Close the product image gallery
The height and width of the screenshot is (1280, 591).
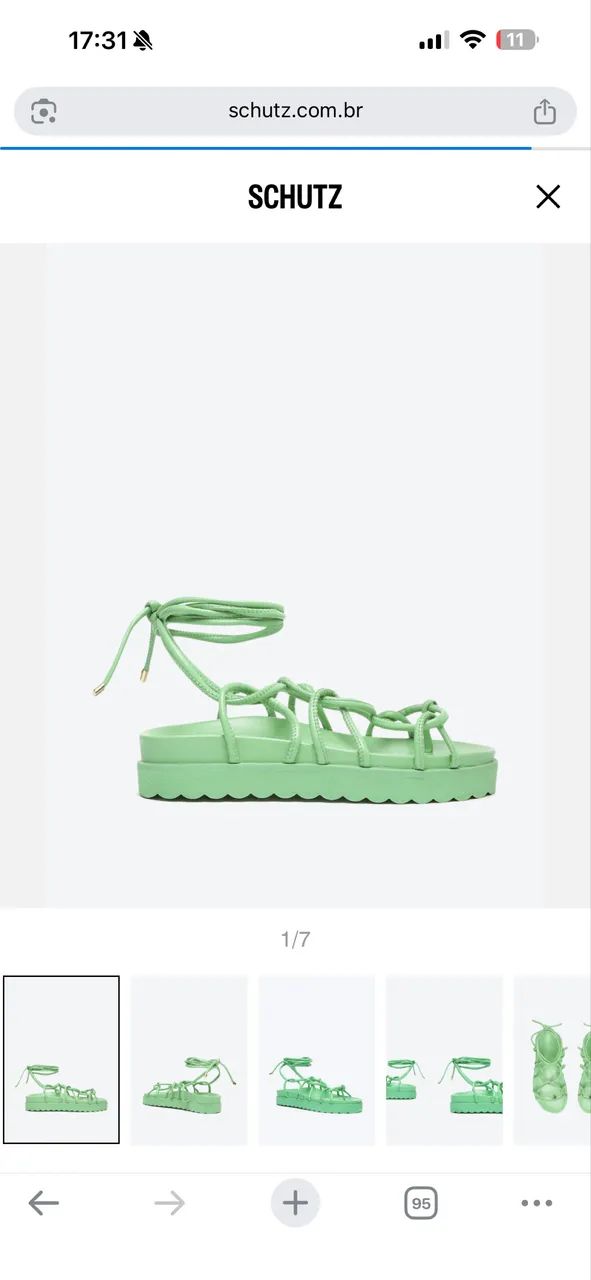pos(548,196)
